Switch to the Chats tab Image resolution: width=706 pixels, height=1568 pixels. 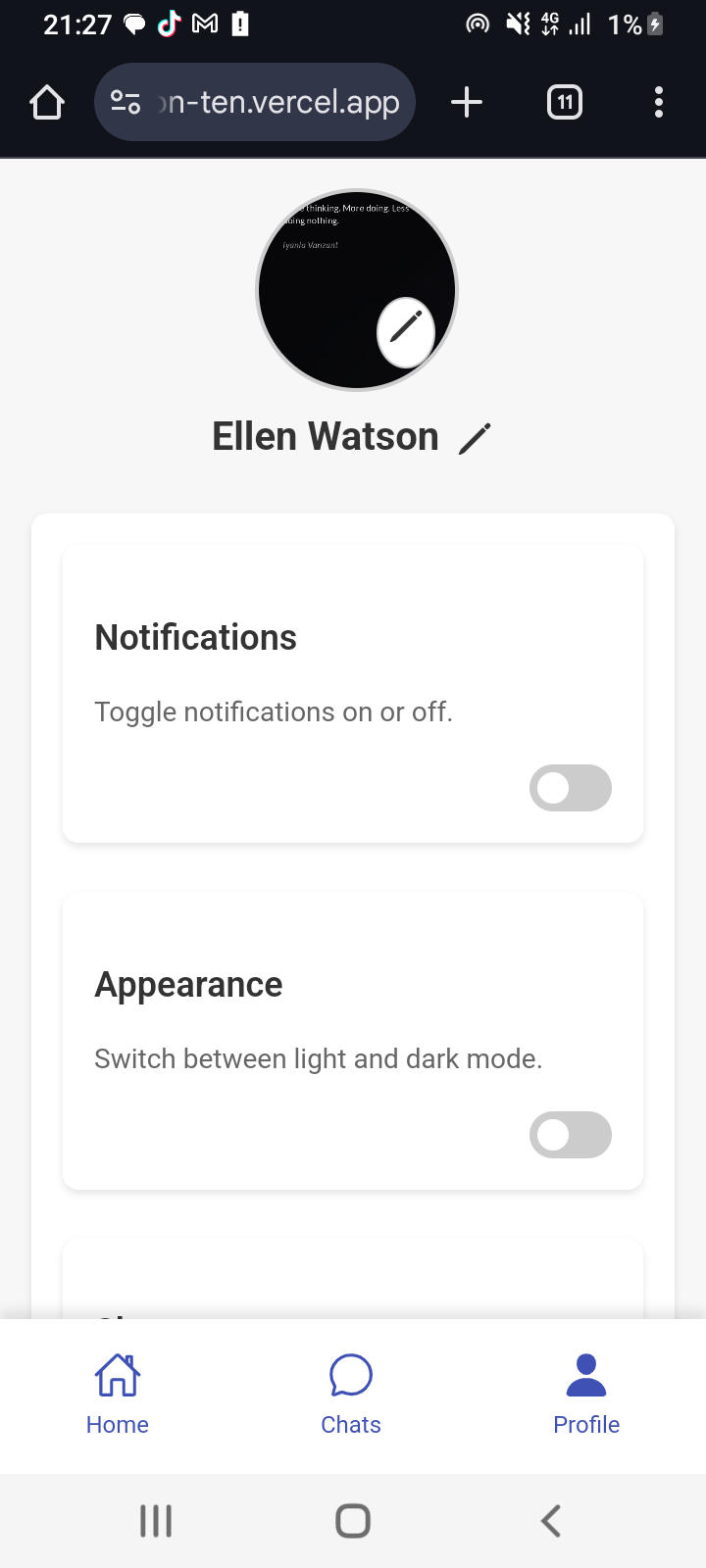pos(351,1394)
